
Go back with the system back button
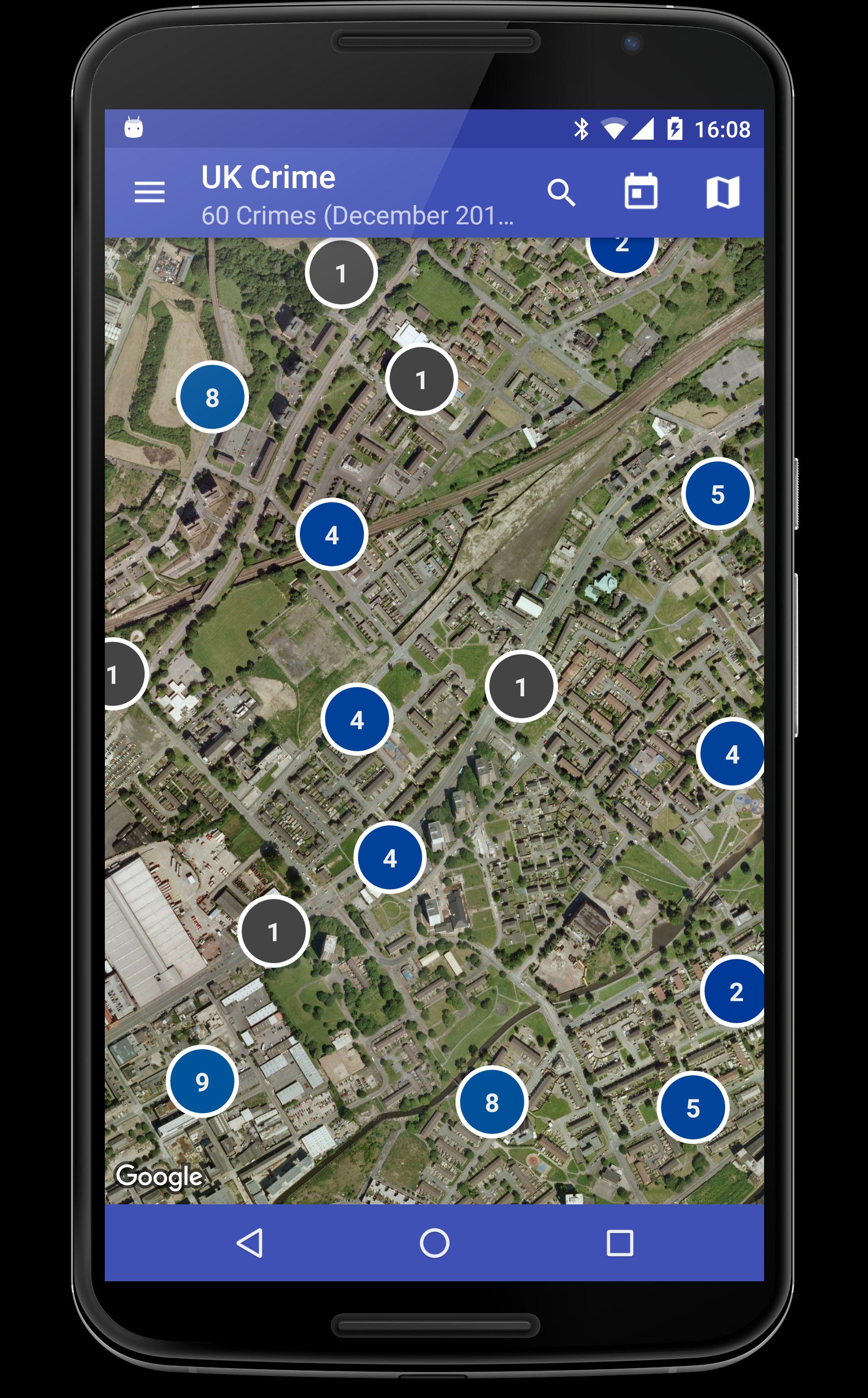click(x=250, y=1243)
